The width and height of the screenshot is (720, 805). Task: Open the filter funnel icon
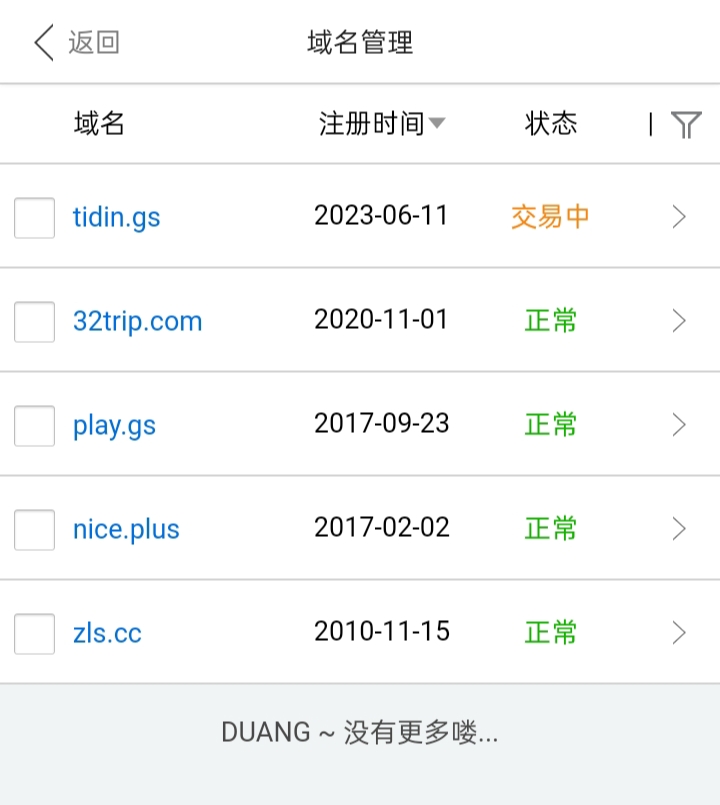click(x=686, y=125)
